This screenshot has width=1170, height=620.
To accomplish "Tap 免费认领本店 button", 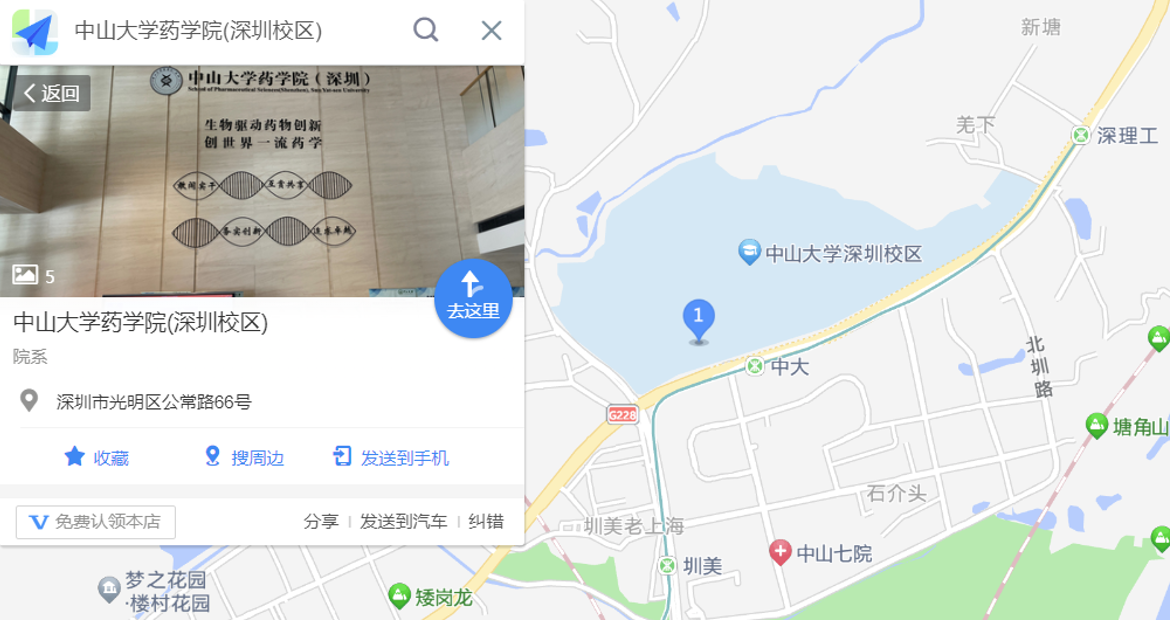I will [96, 522].
